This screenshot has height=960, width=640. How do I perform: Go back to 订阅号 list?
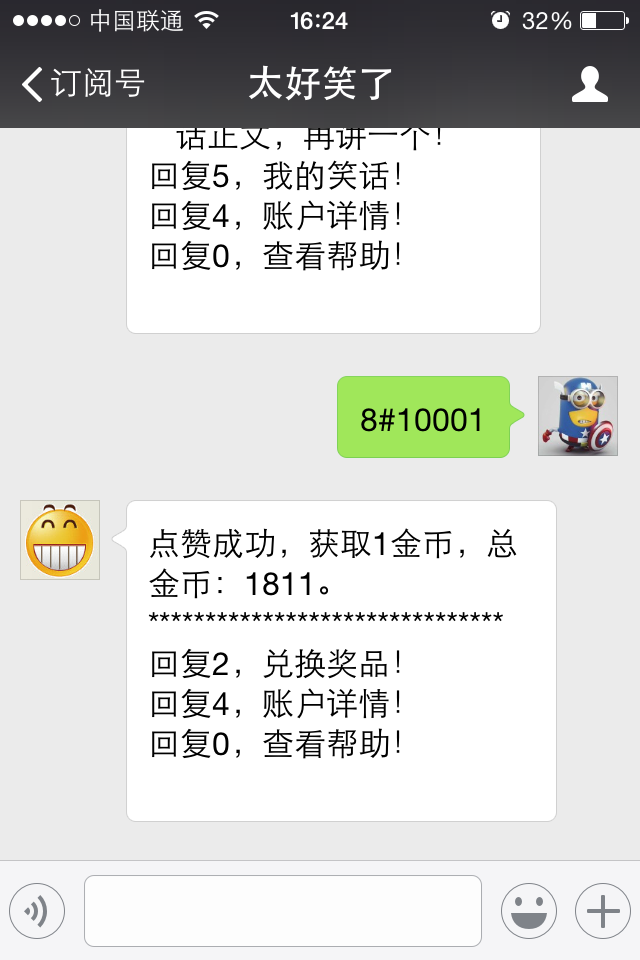coord(82,84)
